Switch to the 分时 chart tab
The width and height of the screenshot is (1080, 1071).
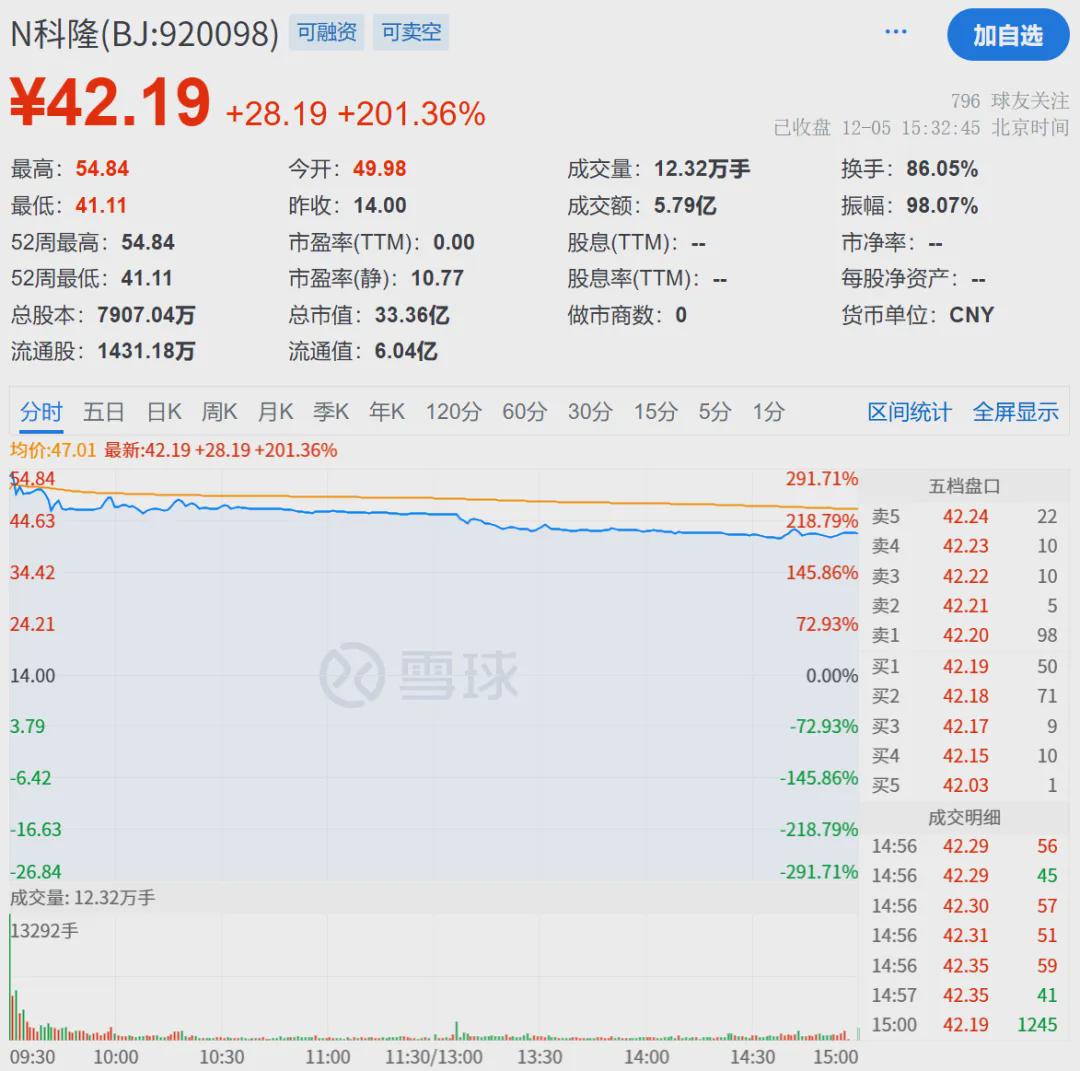[x=41, y=412]
